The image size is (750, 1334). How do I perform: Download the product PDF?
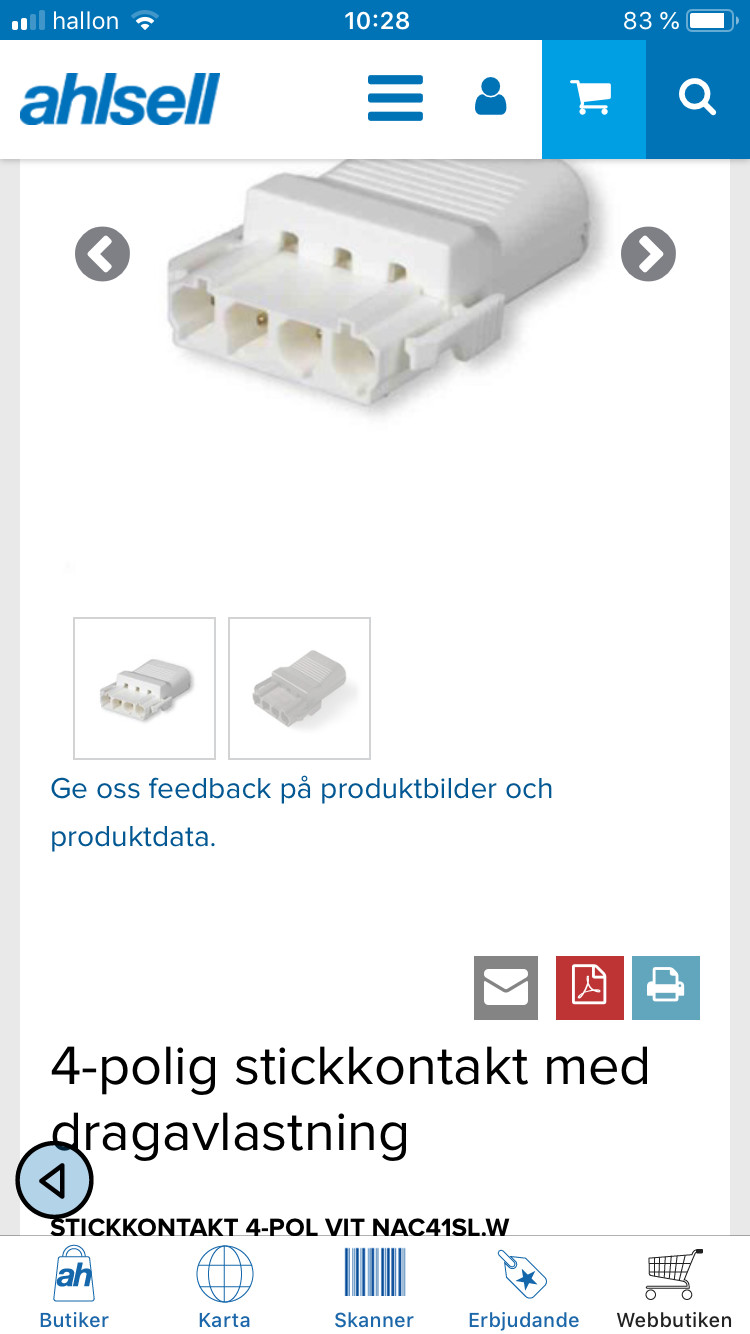[589, 988]
